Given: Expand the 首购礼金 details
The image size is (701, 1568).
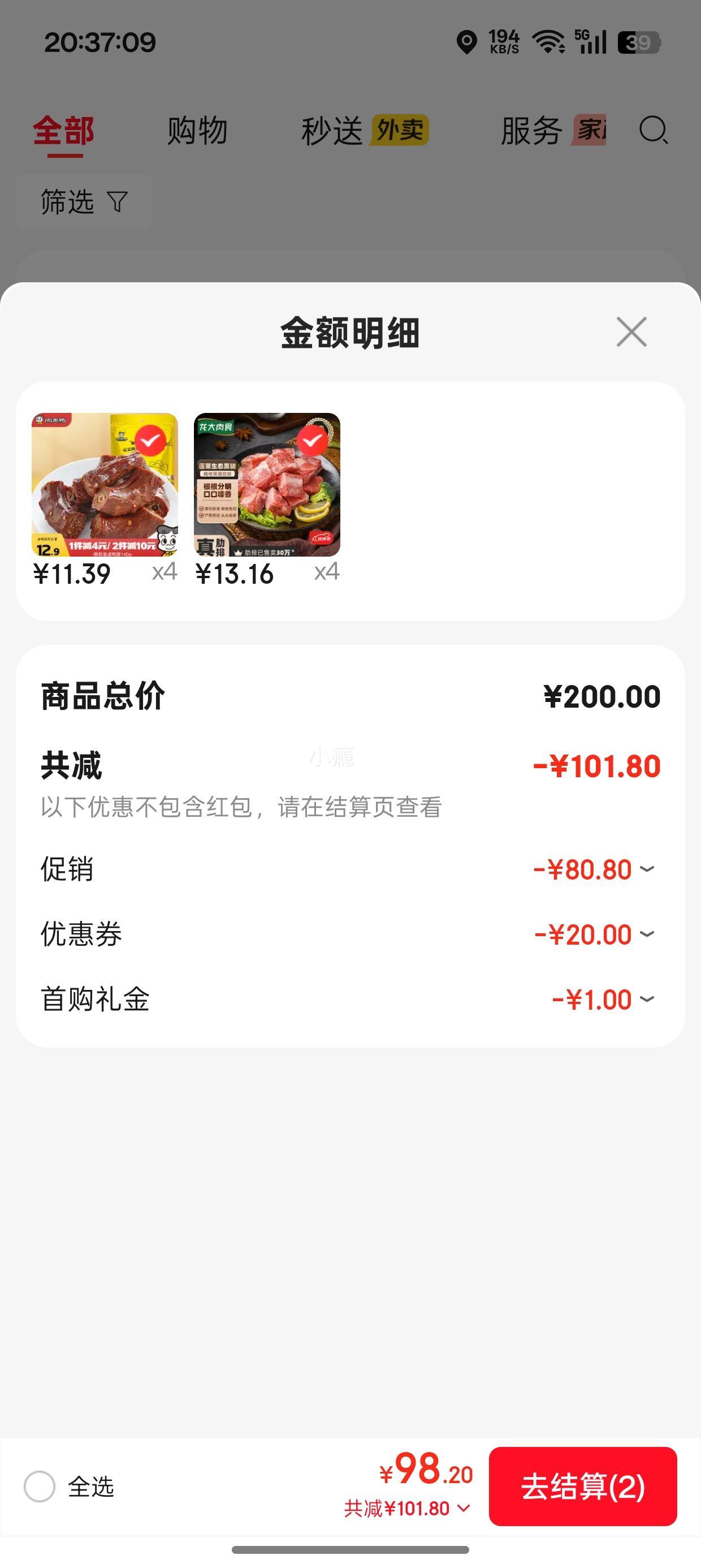Looking at the screenshot, I should point(648,998).
